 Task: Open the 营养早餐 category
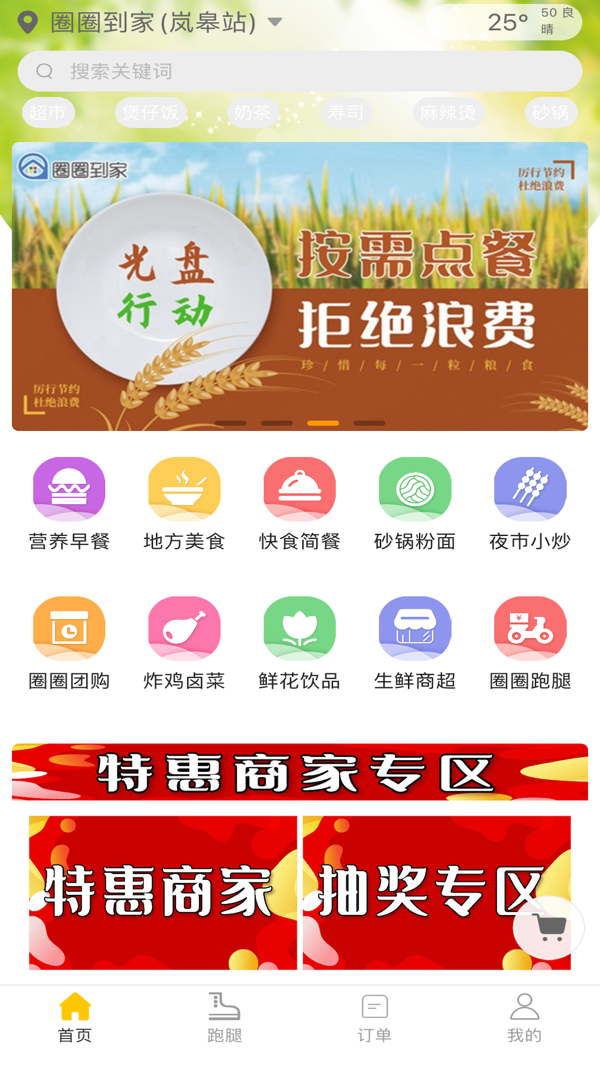pyautogui.click(x=69, y=503)
